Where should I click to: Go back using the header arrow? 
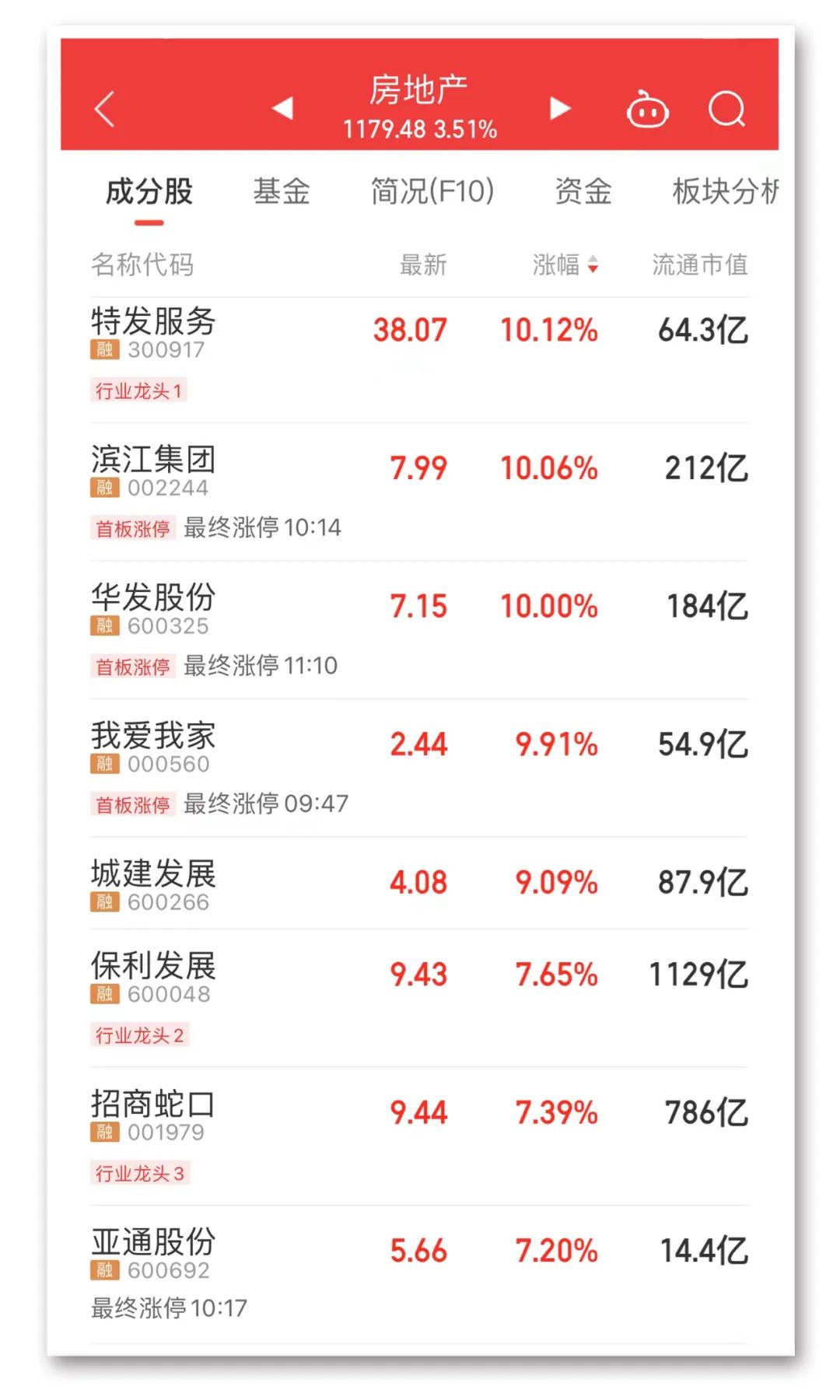coord(104,109)
